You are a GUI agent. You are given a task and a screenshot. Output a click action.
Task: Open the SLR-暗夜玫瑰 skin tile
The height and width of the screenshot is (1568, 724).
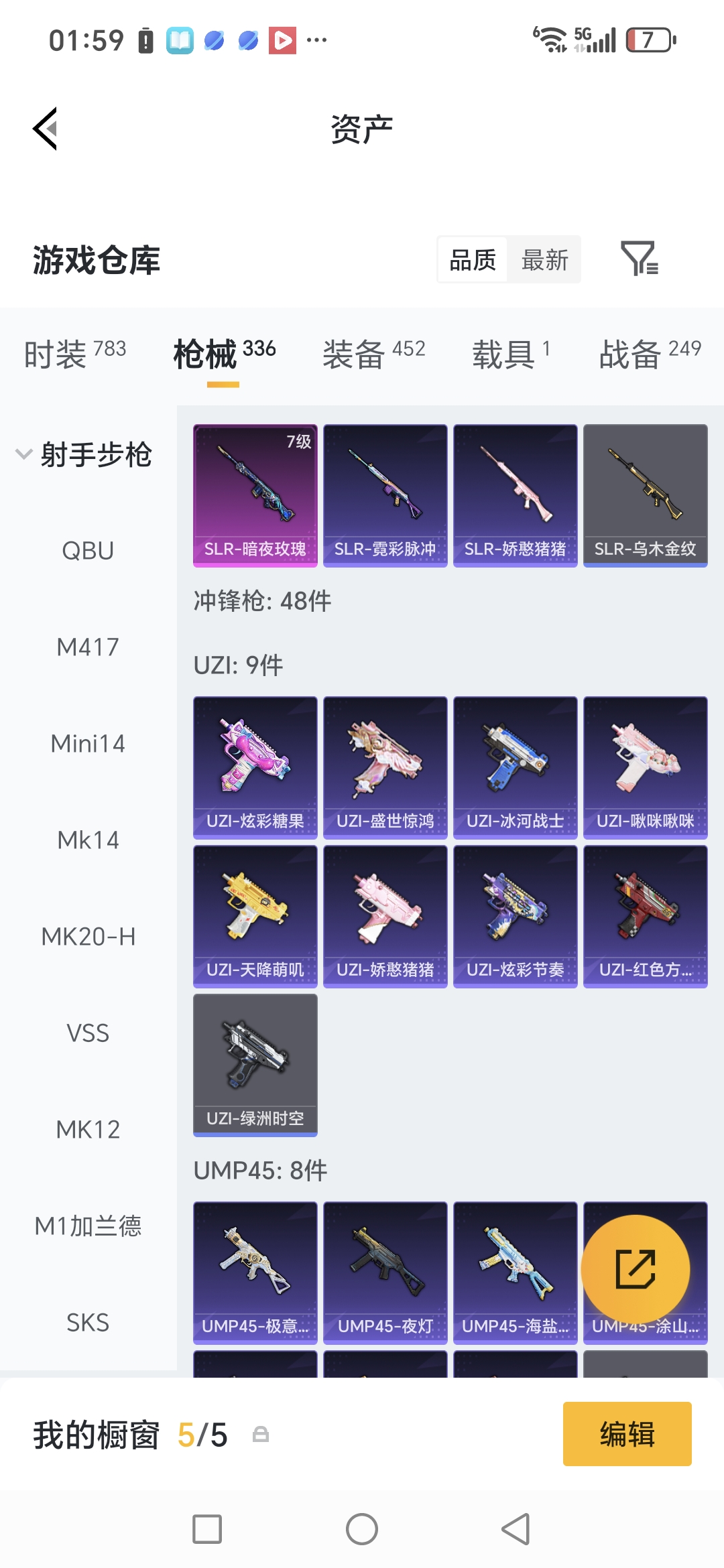click(255, 496)
